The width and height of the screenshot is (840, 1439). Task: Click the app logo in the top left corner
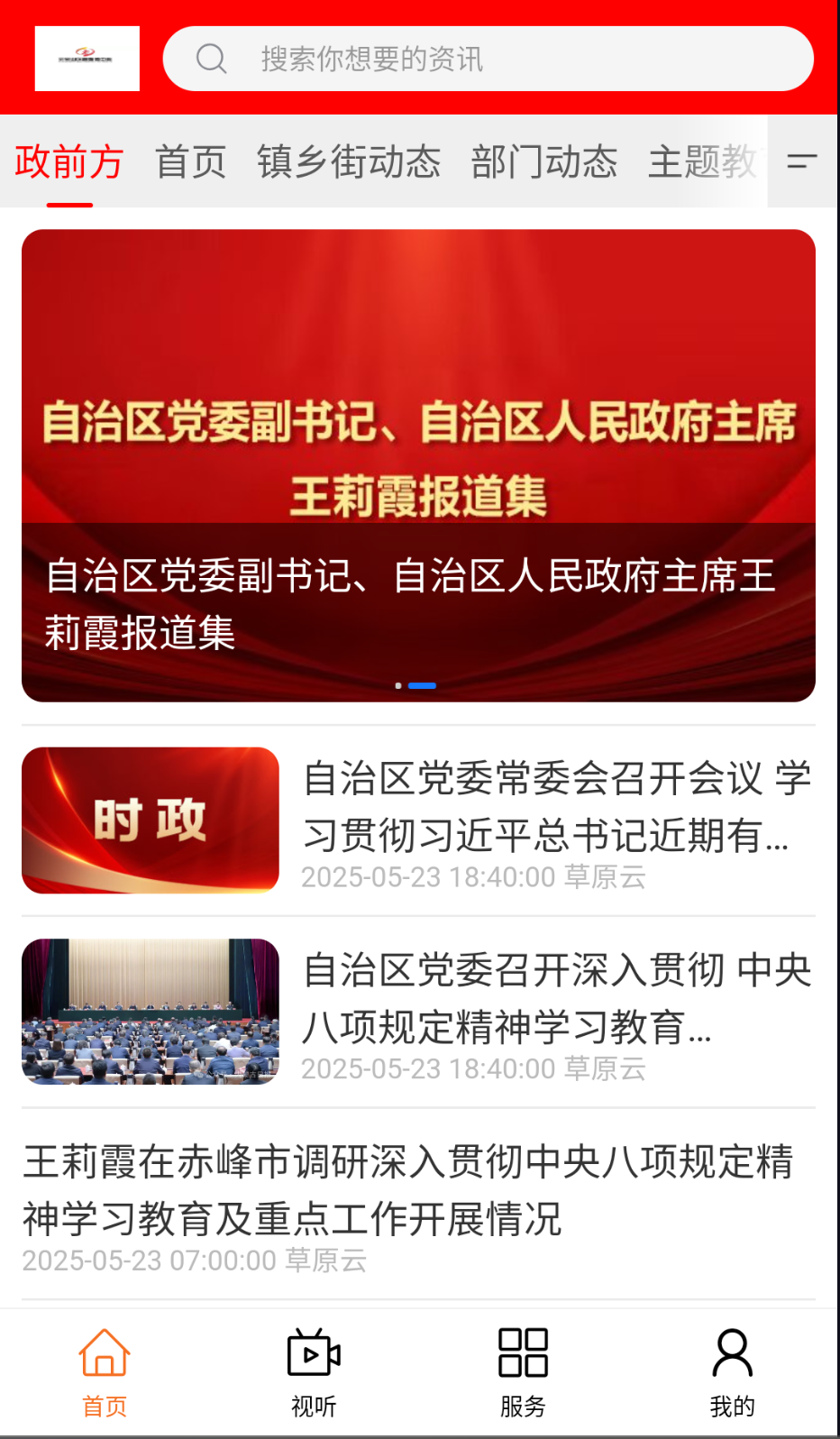(87, 58)
